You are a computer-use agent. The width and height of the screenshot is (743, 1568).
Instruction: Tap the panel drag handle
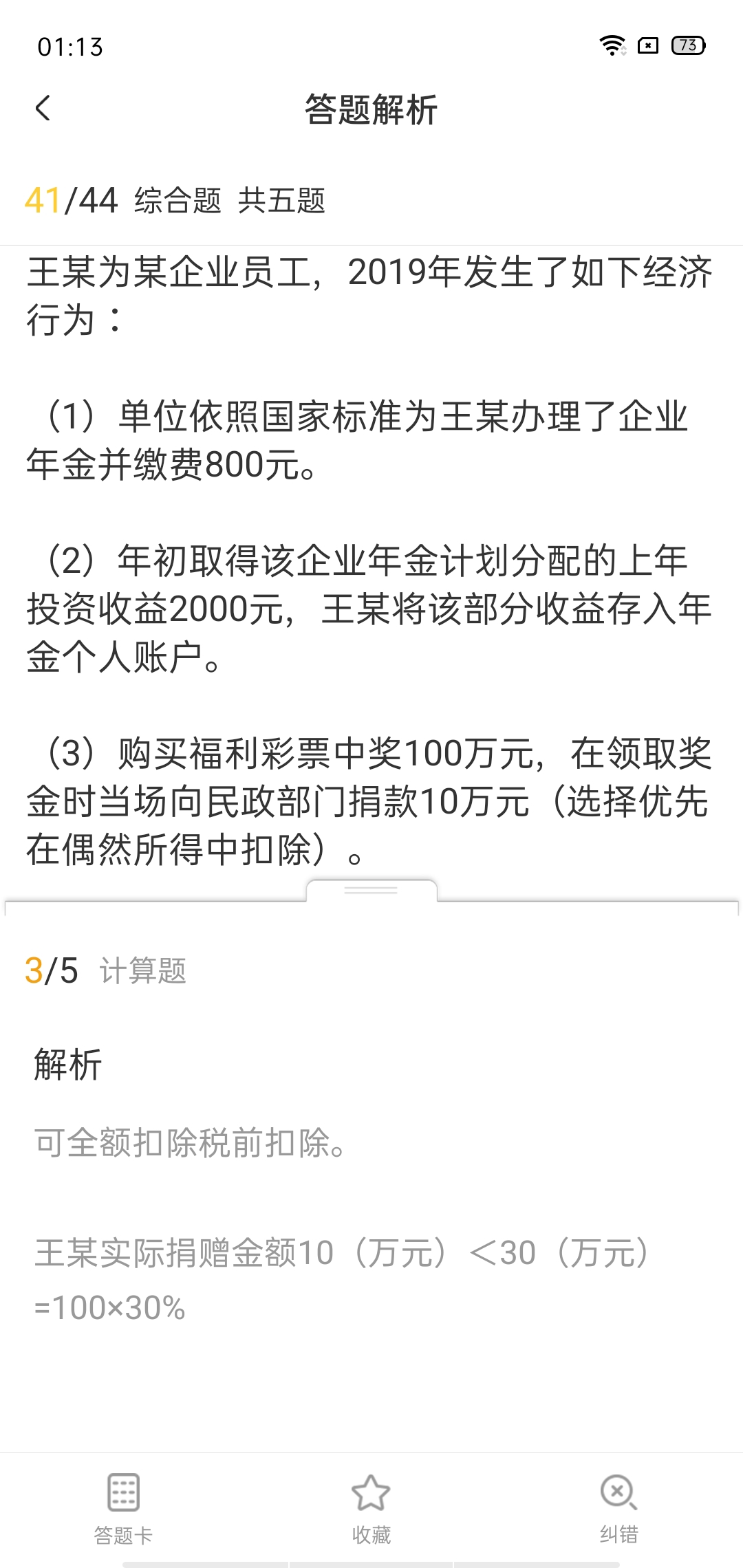(x=371, y=890)
